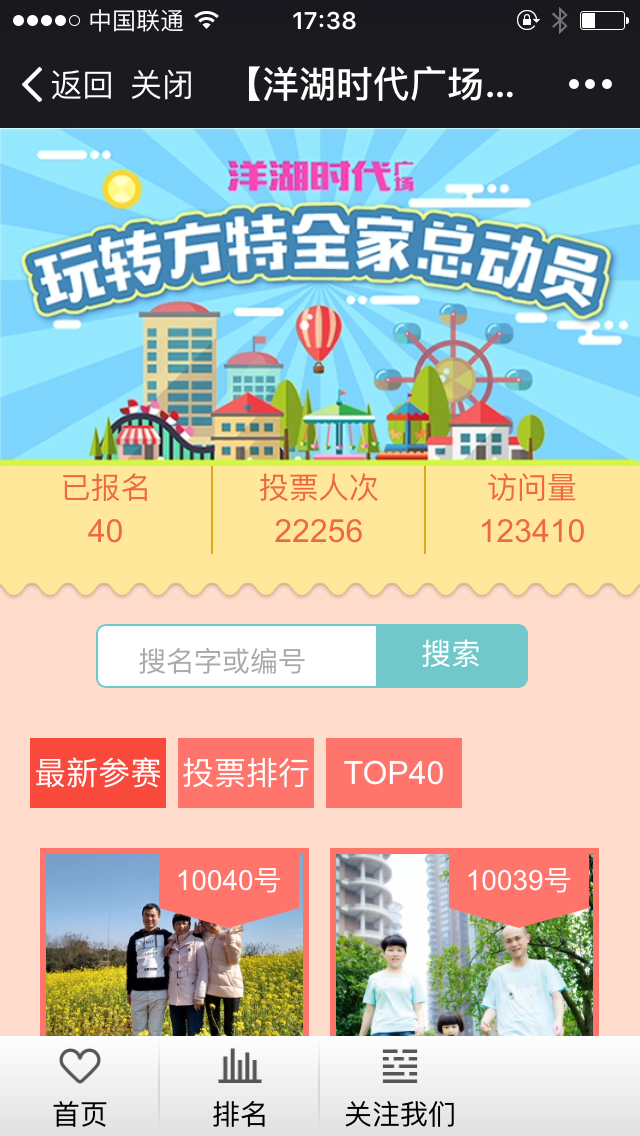Switch to the 投票排行 tab

(246, 773)
